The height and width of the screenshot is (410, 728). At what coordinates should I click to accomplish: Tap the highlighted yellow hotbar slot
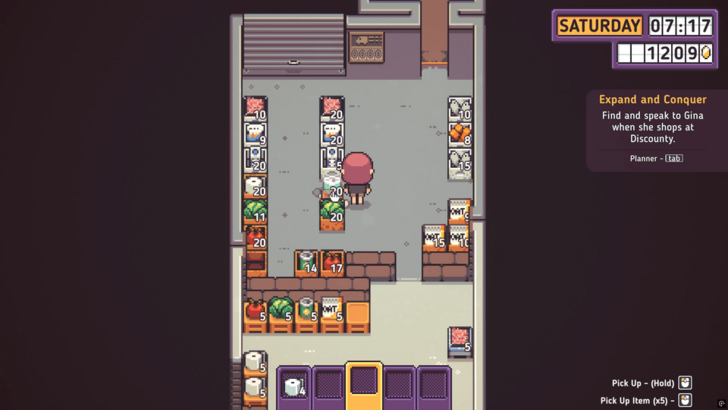(364, 382)
